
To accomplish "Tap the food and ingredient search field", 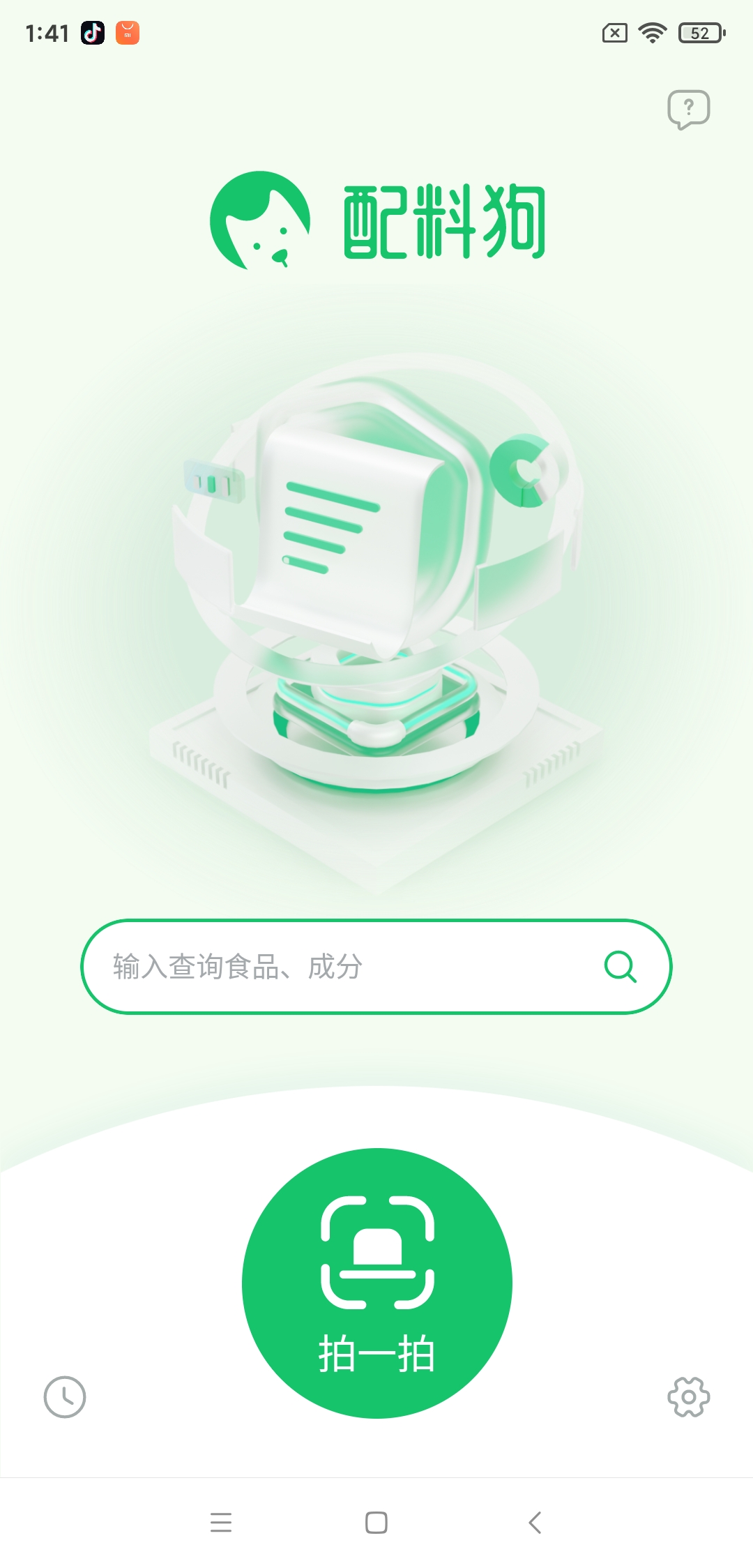I will click(335, 967).
